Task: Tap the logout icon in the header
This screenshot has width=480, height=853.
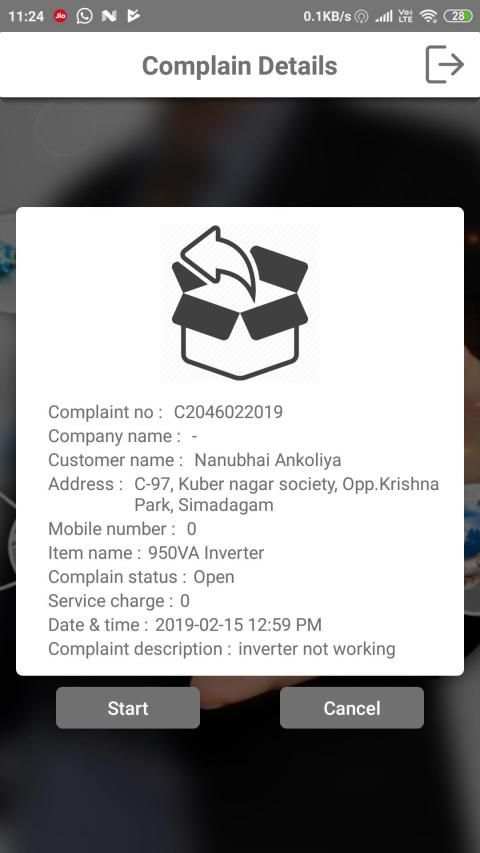Action: [444, 65]
